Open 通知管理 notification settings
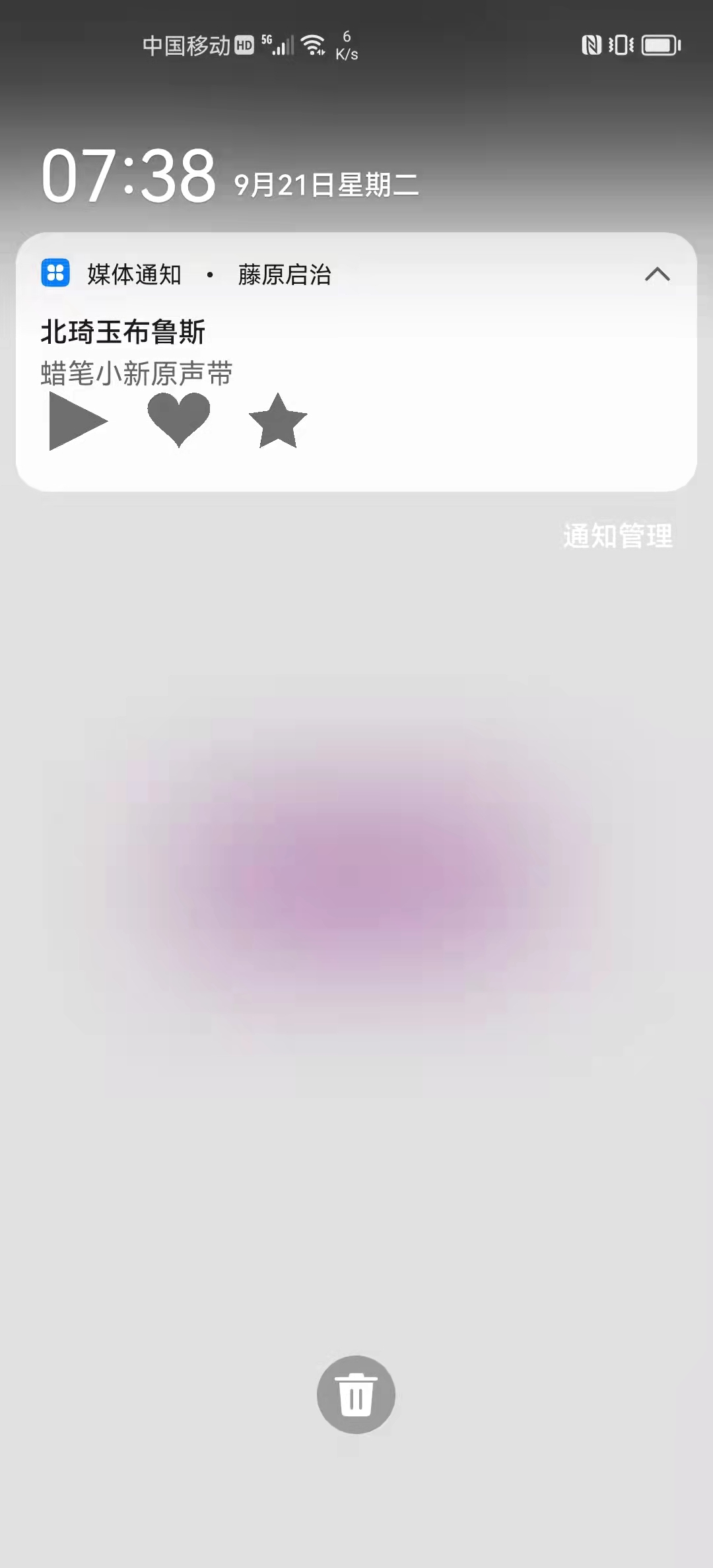The width and height of the screenshot is (713, 1568). 618,535
